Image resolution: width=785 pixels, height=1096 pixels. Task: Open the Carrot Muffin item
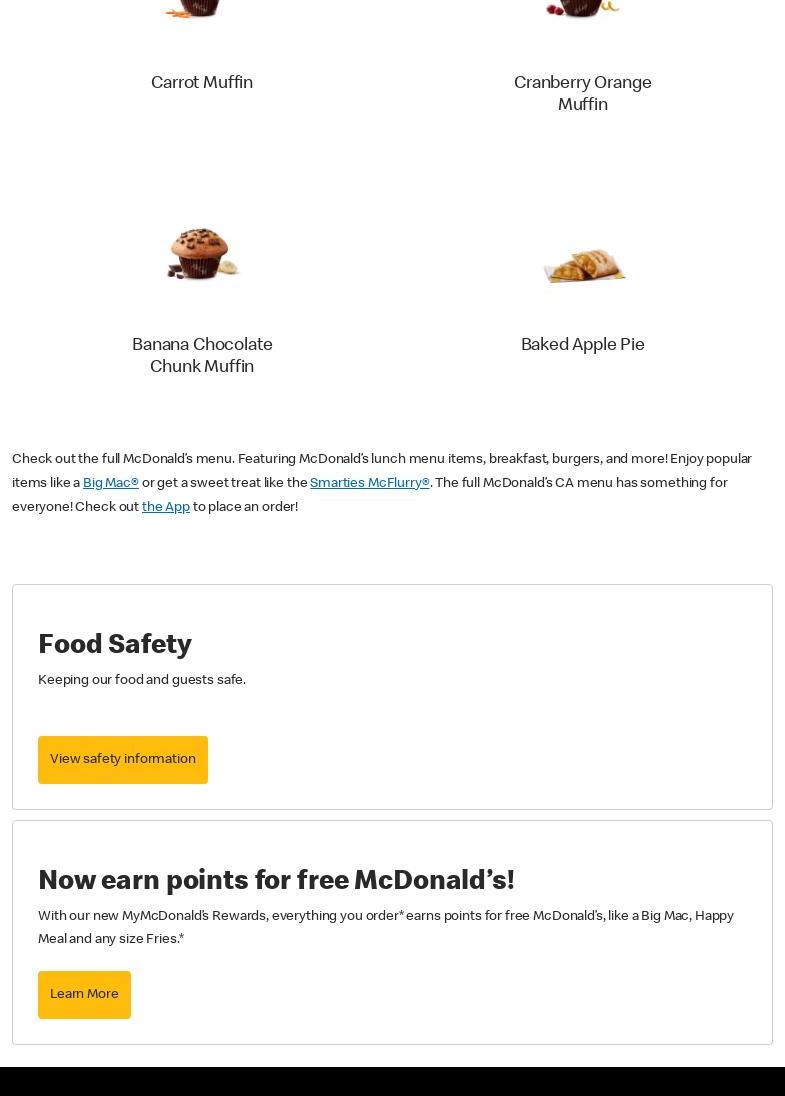coord(201,82)
